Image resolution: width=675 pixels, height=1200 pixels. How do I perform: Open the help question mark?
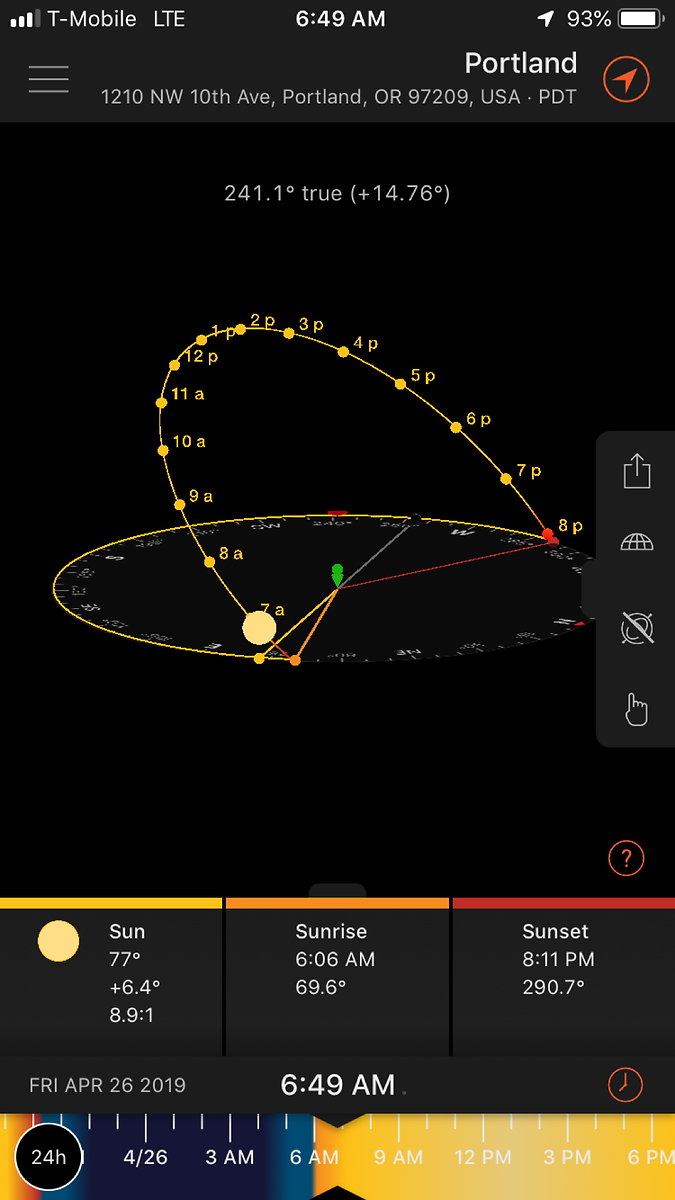[626, 858]
